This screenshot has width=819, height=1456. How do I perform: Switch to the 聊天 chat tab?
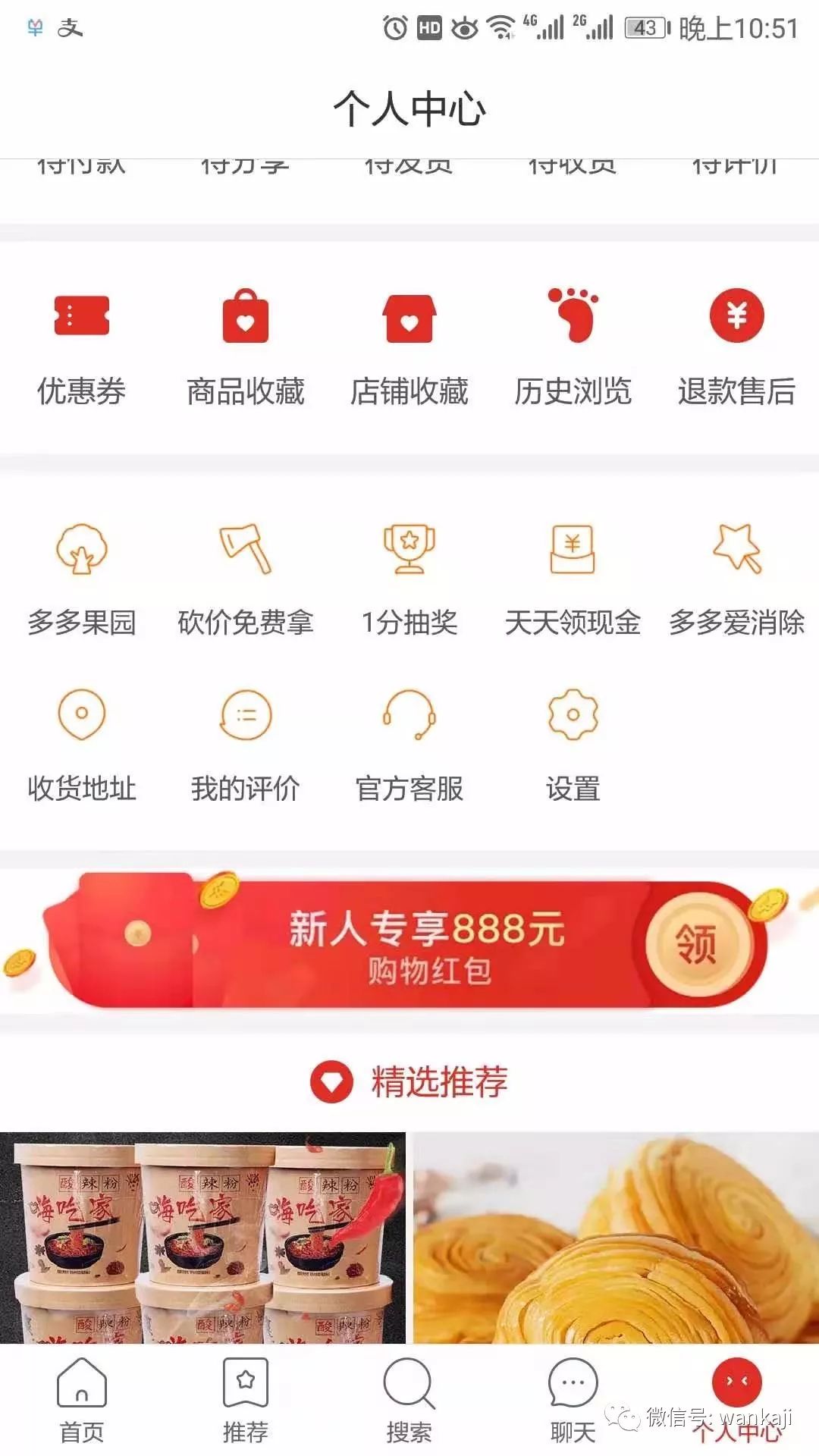coord(573,1400)
